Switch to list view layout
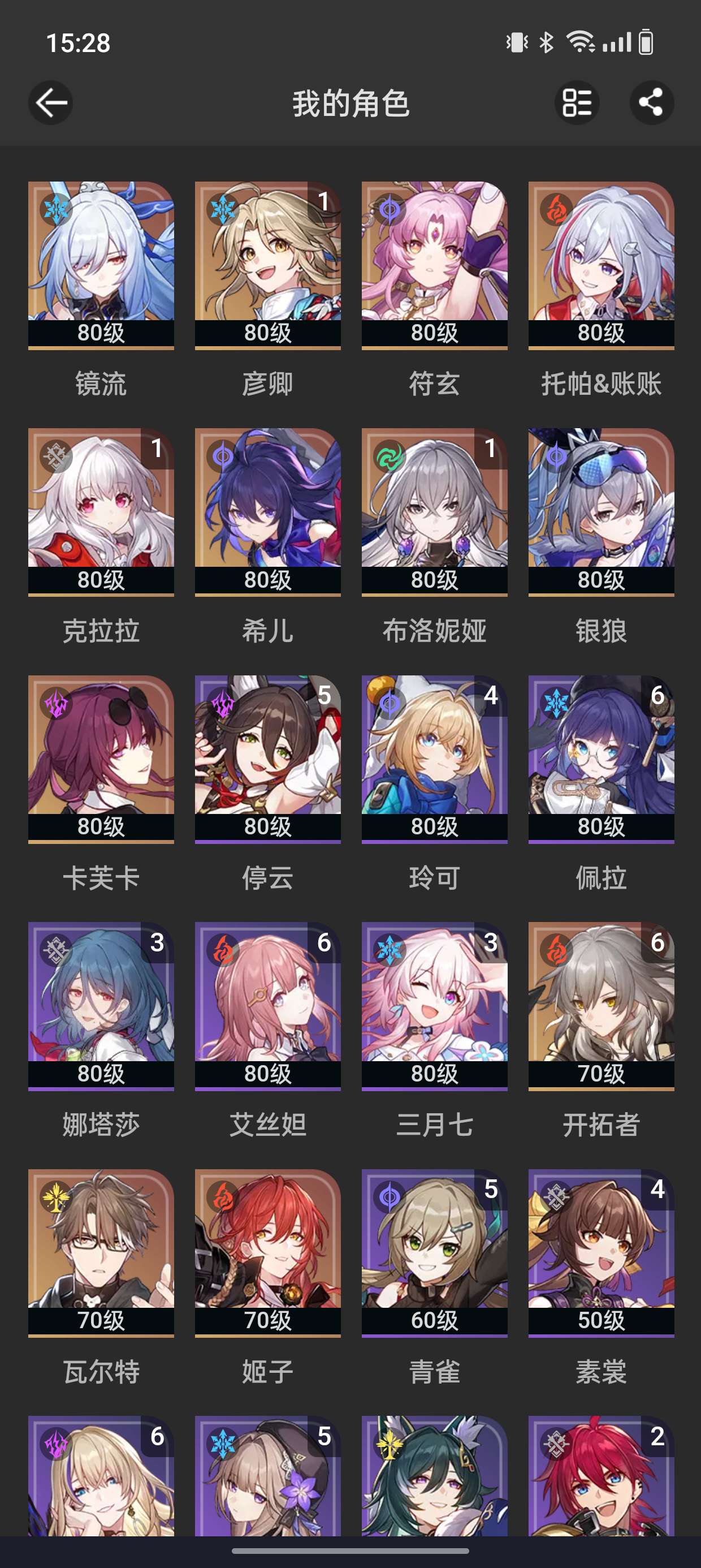Screen dimensions: 701x1568 point(576,102)
